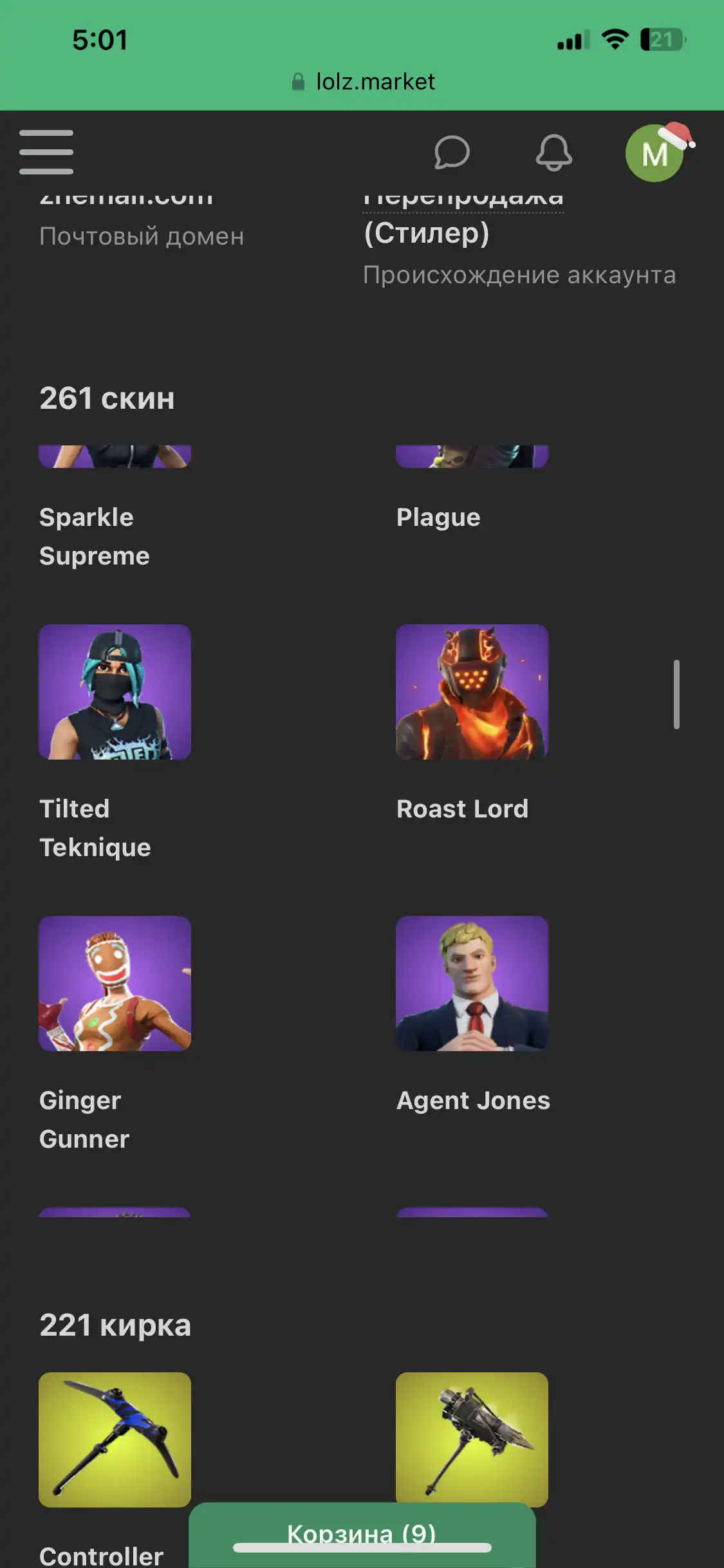724x1568 pixels.
Task: Tap the lolz.market address bar
Action: pyautogui.click(x=362, y=82)
